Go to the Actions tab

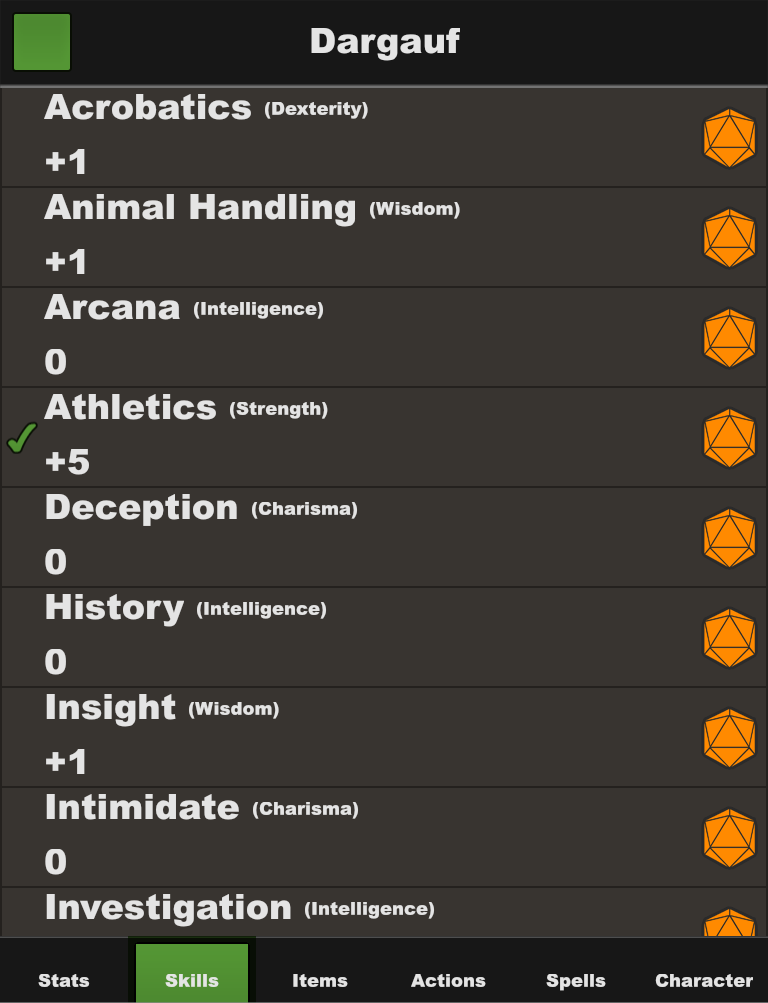click(x=448, y=980)
